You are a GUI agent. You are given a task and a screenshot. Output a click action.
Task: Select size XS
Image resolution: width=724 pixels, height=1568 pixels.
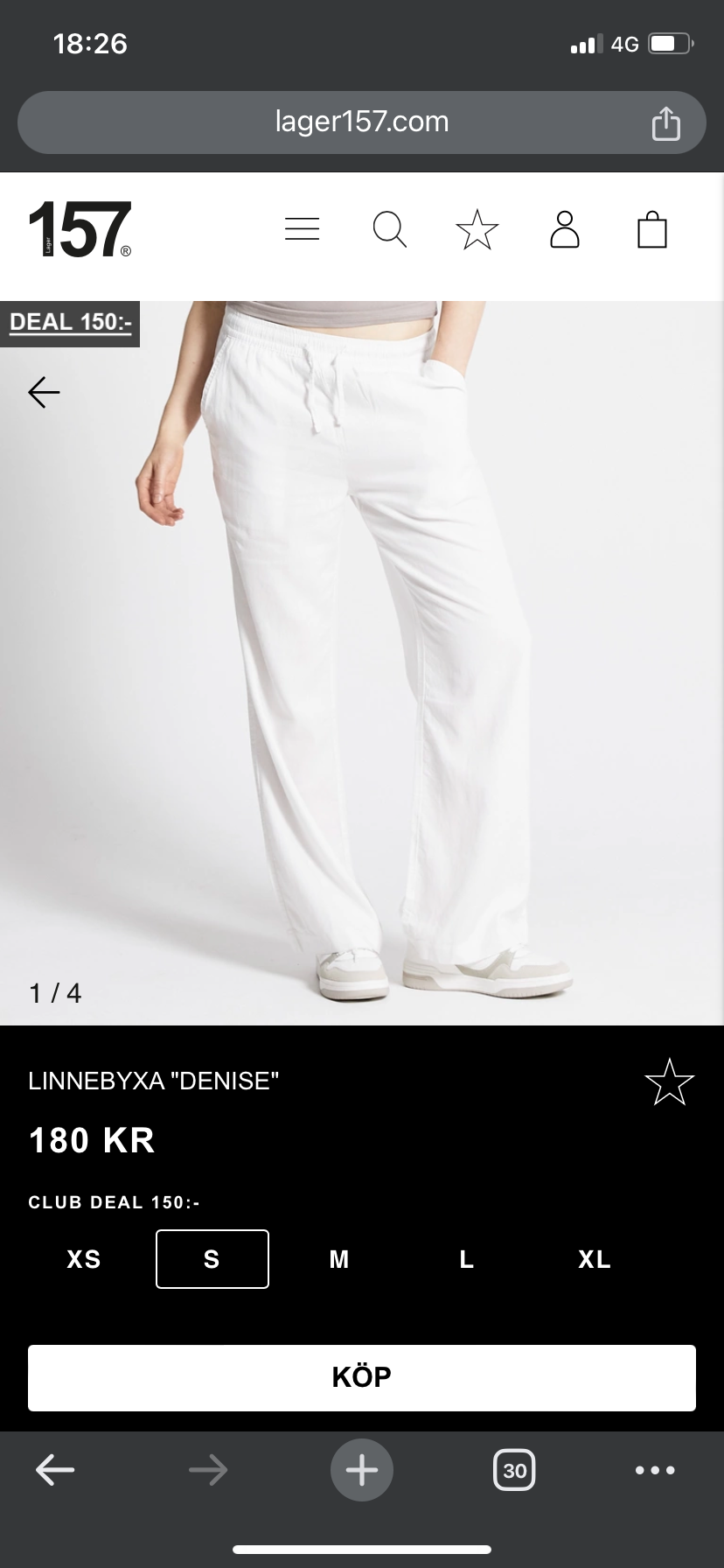[x=84, y=1259]
